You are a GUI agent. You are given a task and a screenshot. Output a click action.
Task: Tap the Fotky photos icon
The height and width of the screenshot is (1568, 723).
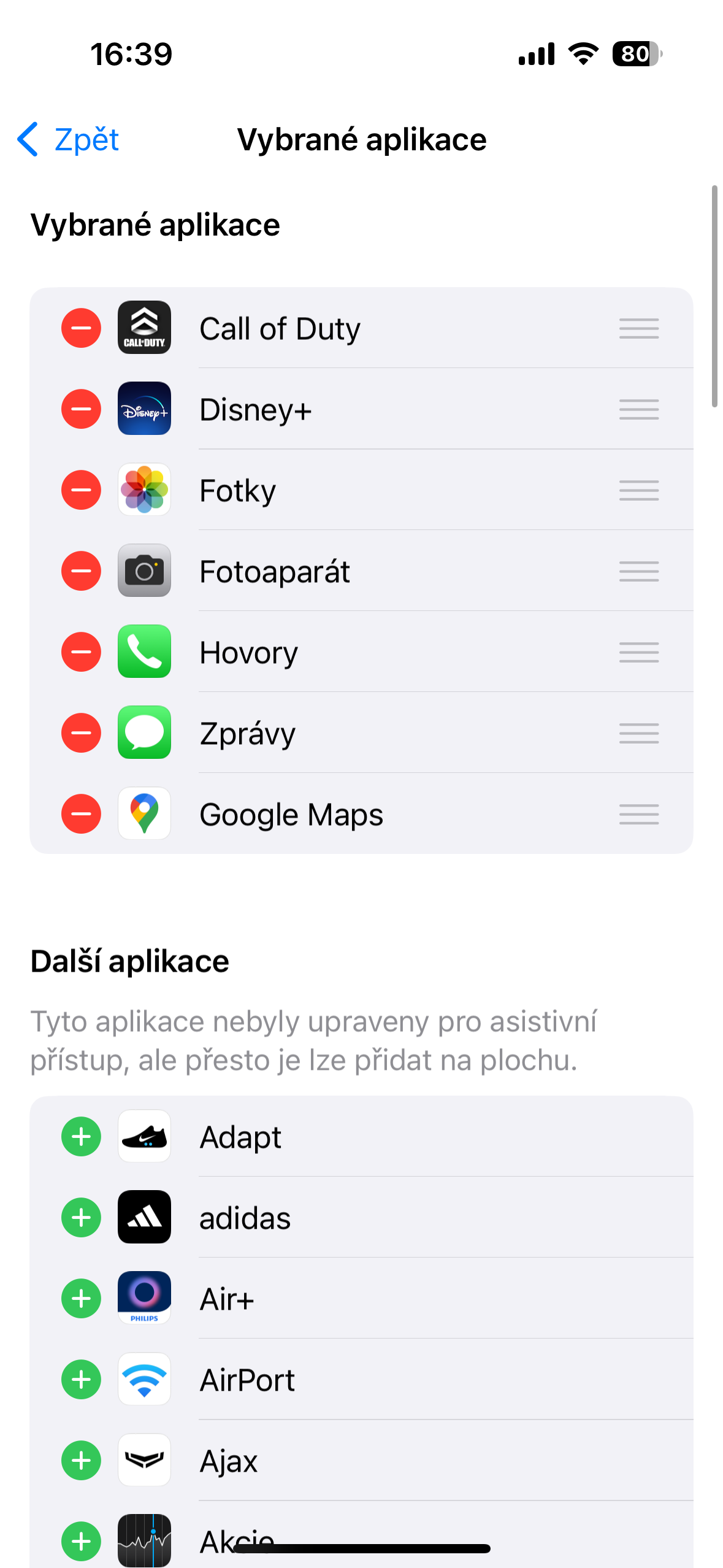(x=144, y=490)
